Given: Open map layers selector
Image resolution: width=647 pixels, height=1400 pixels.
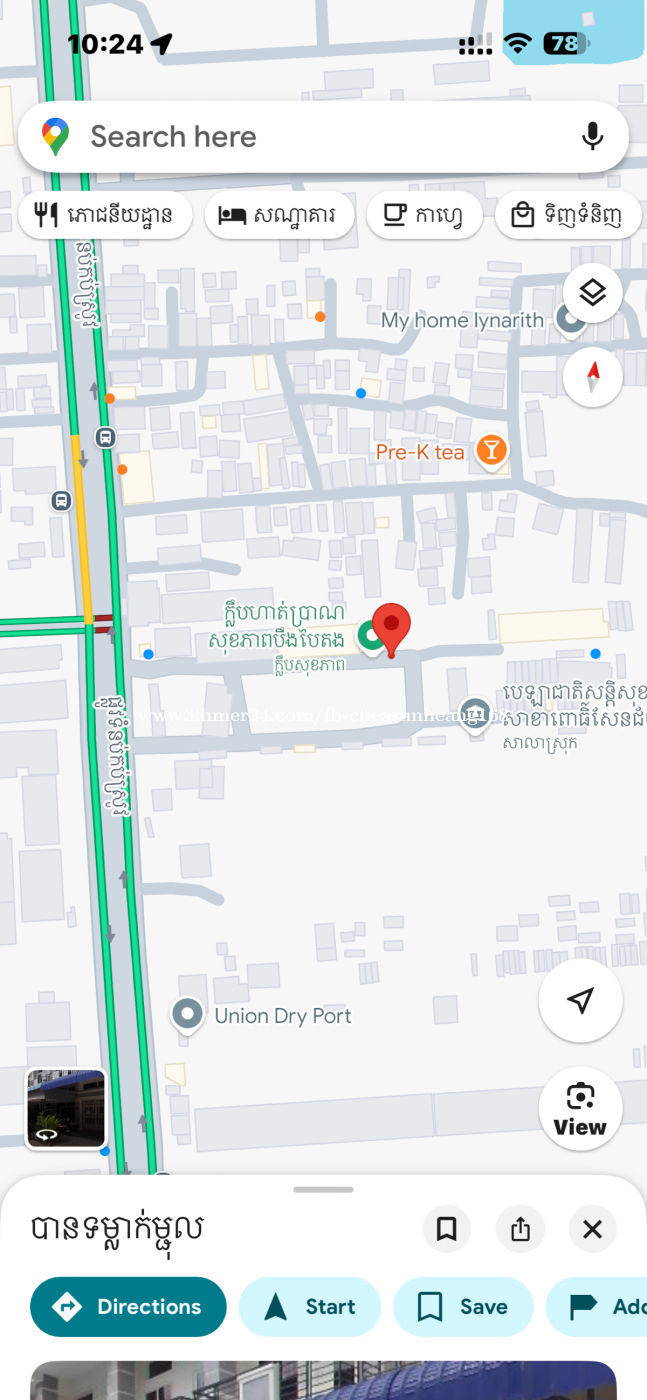Looking at the screenshot, I should (593, 293).
